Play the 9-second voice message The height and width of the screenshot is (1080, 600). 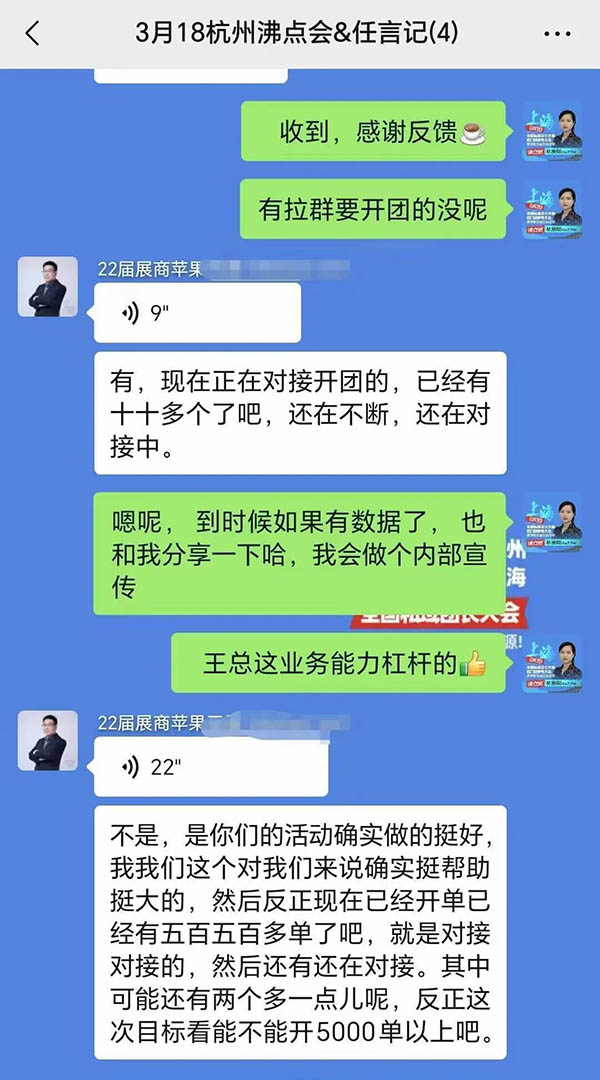pos(196,312)
